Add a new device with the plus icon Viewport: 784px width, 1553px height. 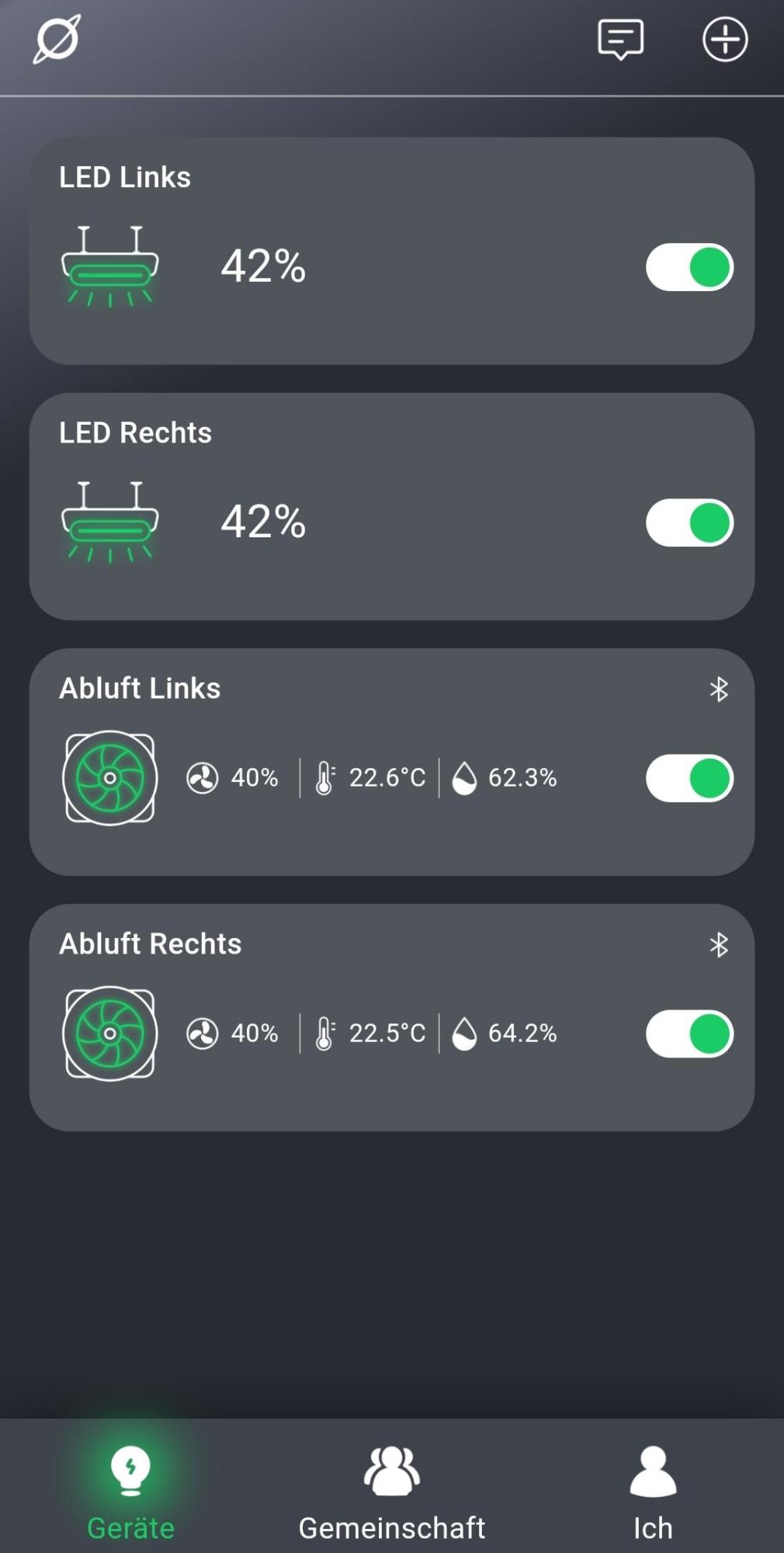[x=725, y=39]
